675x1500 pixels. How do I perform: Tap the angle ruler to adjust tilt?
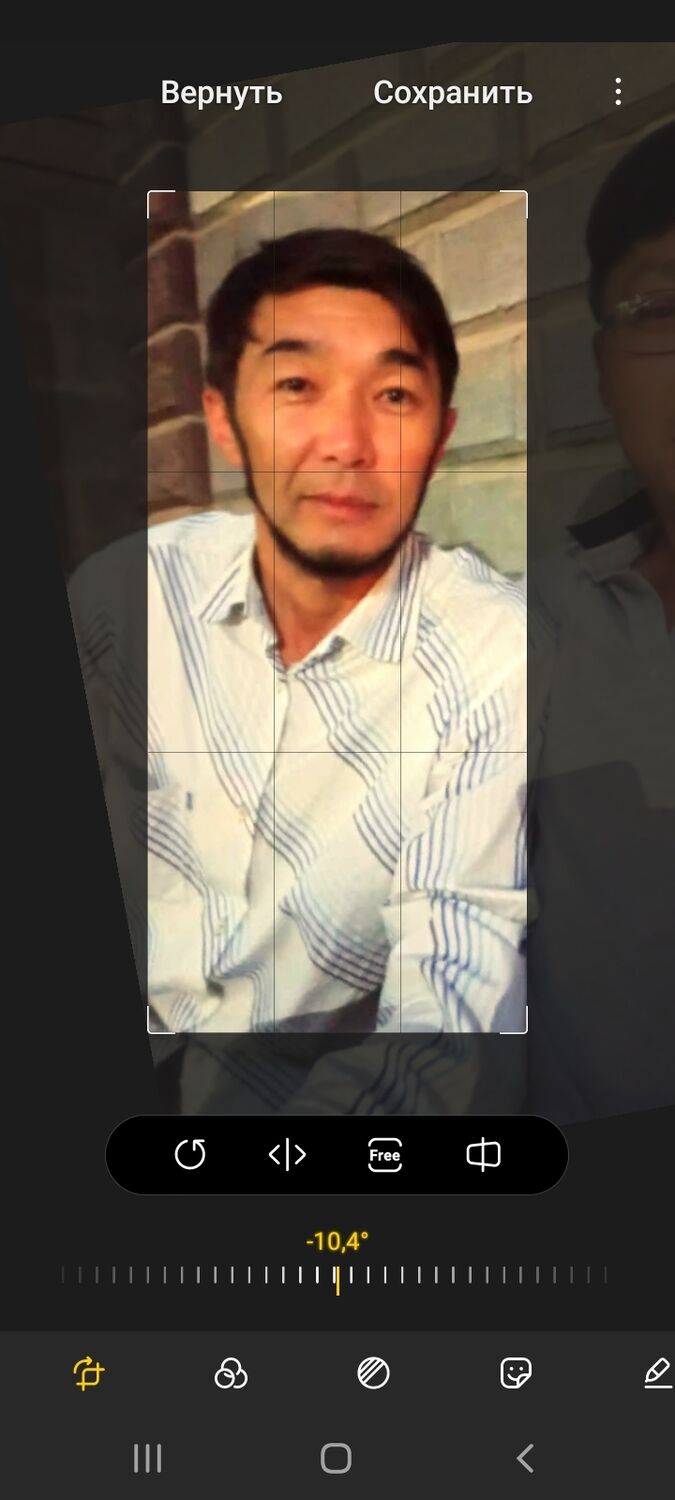pos(337,1277)
